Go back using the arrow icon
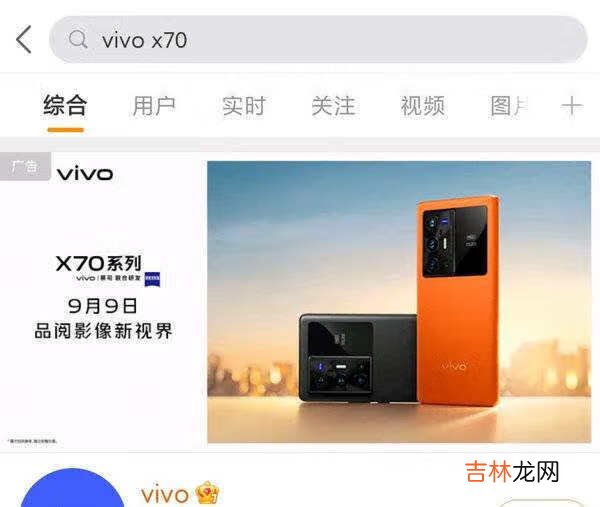 pos(24,40)
